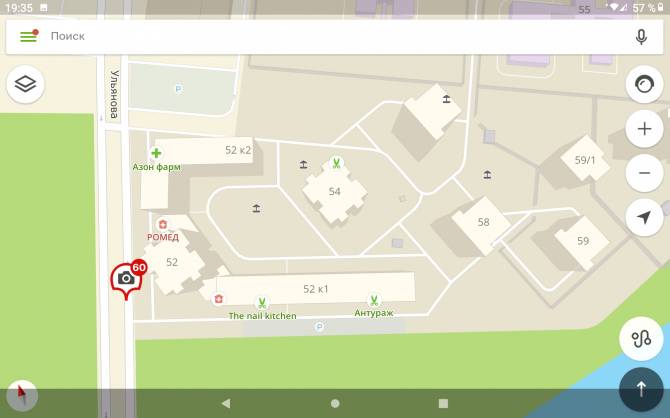Go back with the system back button
The width and height of the screenshot is (670, 418).
click(225, 403)
